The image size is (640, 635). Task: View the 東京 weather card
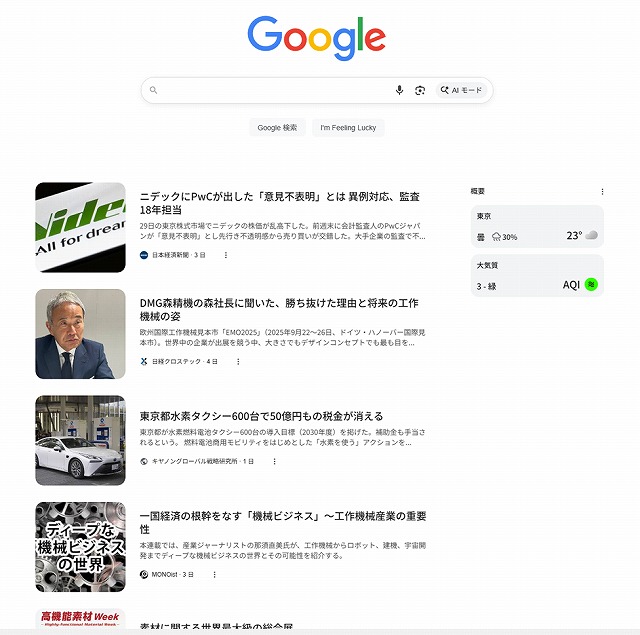(537, 226)
